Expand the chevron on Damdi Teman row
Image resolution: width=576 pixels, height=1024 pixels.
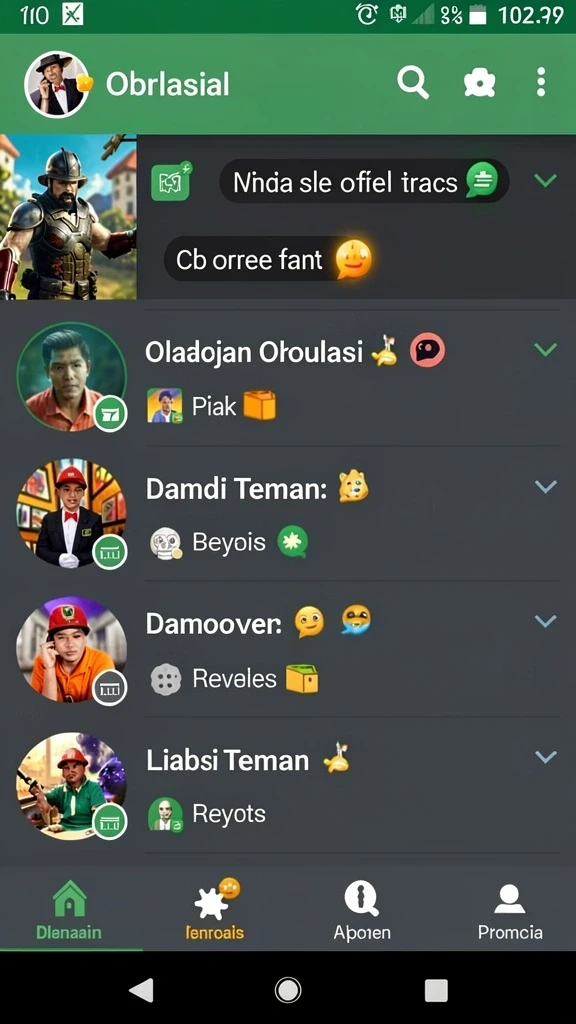click(x=545, y=486)
